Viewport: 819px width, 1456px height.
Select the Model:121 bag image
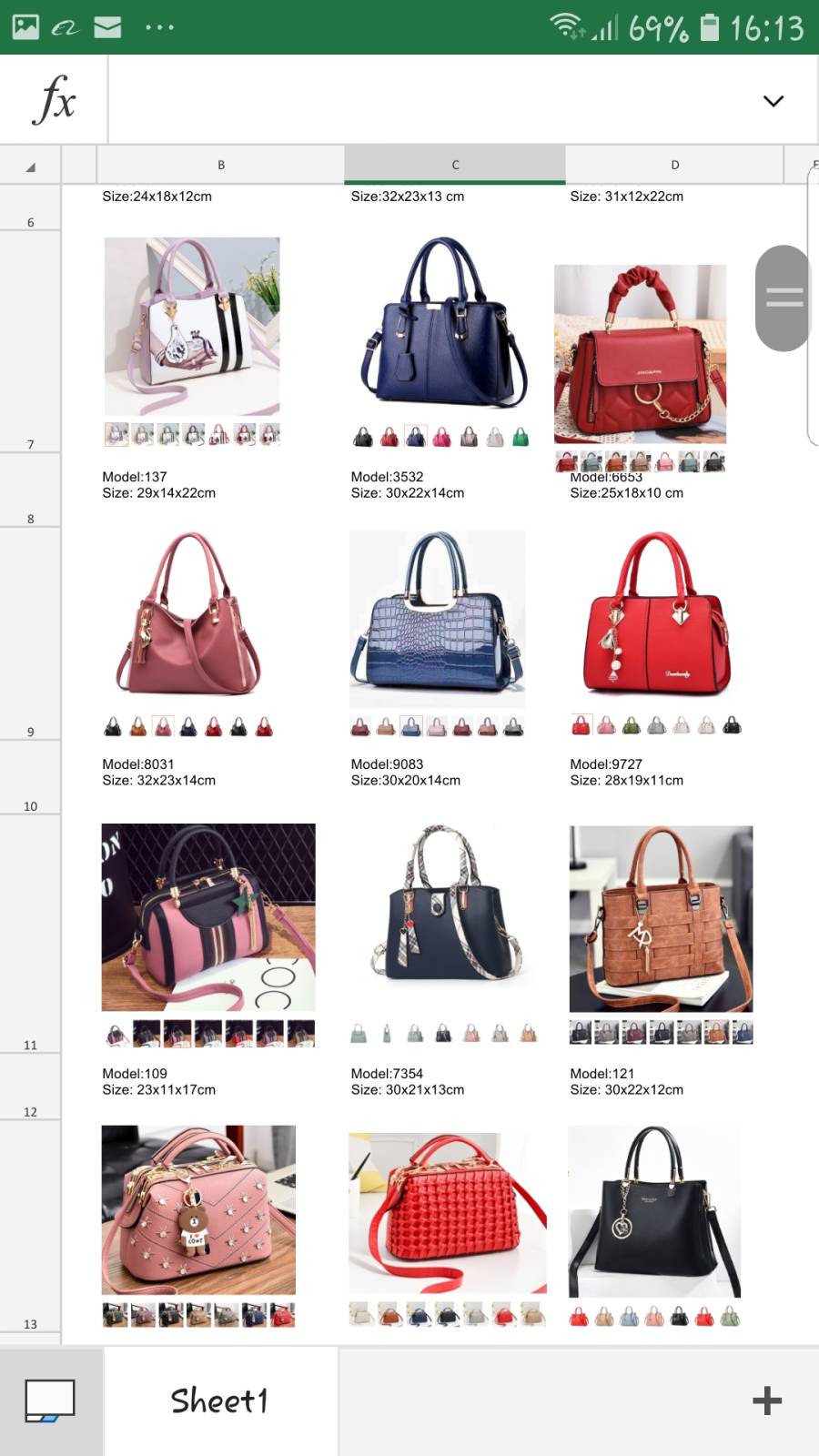661,918
